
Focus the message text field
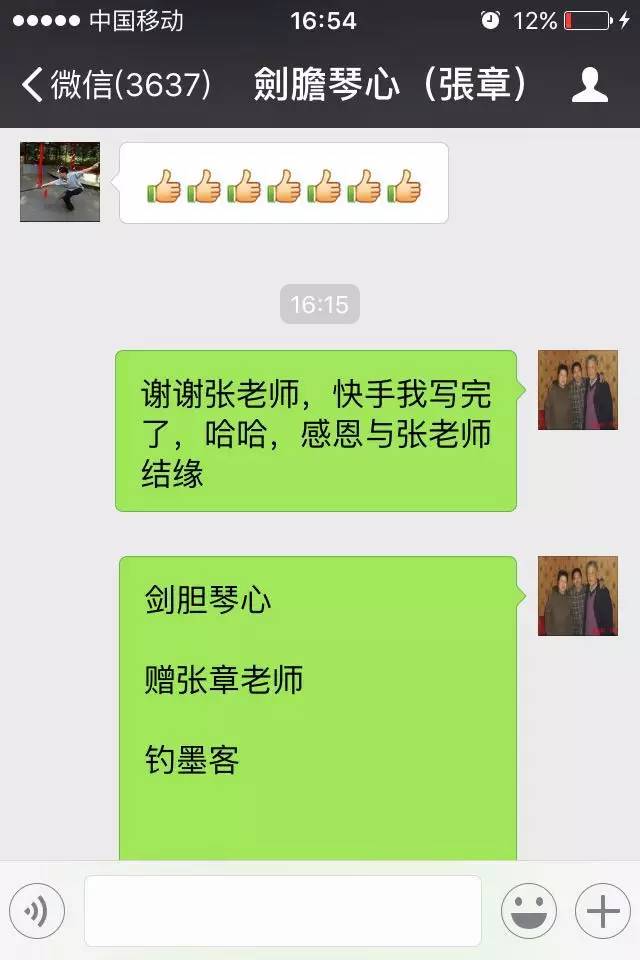tap(282, 911)
